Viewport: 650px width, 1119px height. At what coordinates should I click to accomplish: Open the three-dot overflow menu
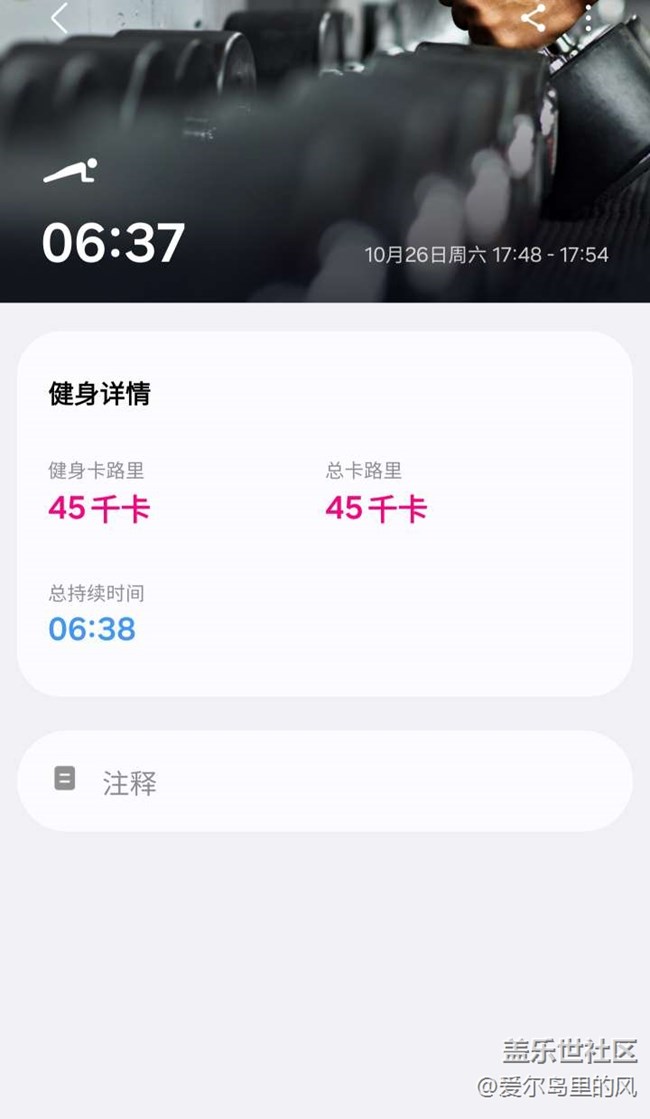589,17
